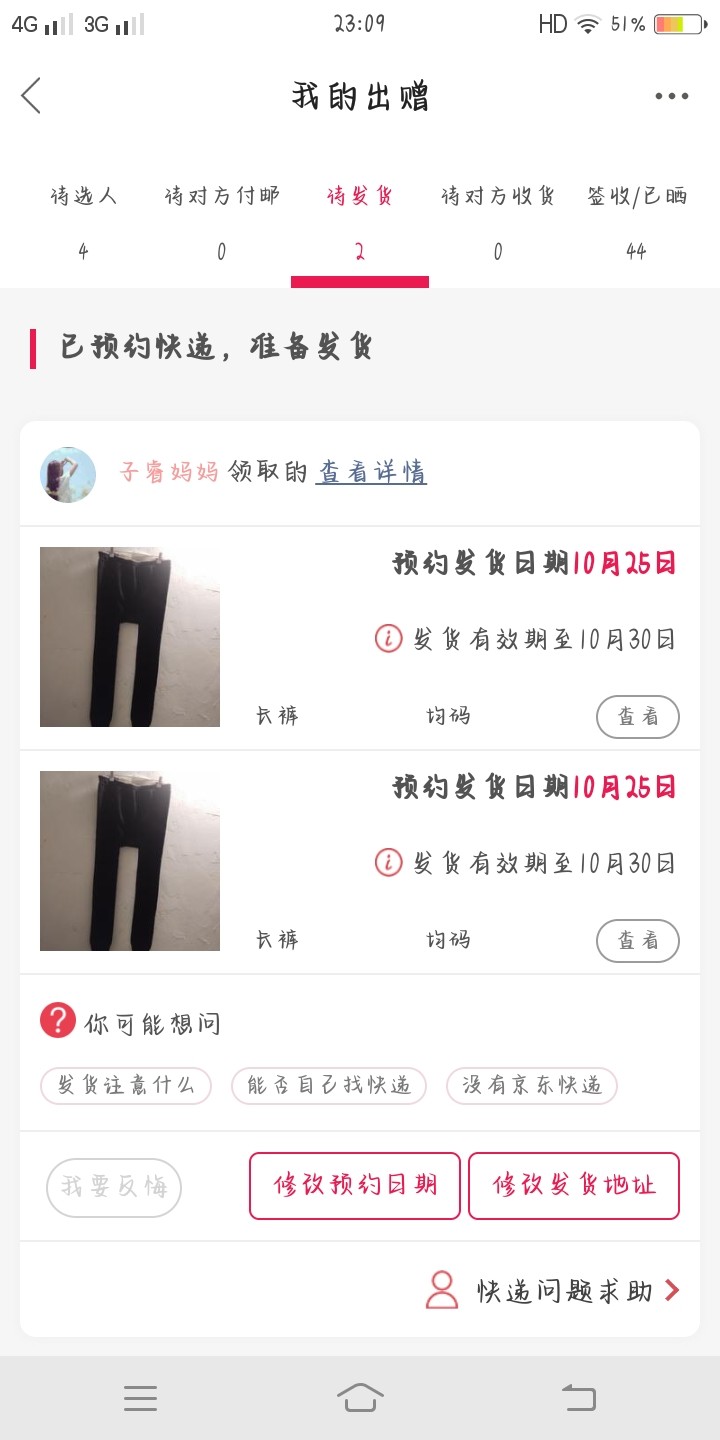Viewport: 720px width, 1440px height.
Task: Open 子睿妈妈's profile avatar
Action: point(68,474)
